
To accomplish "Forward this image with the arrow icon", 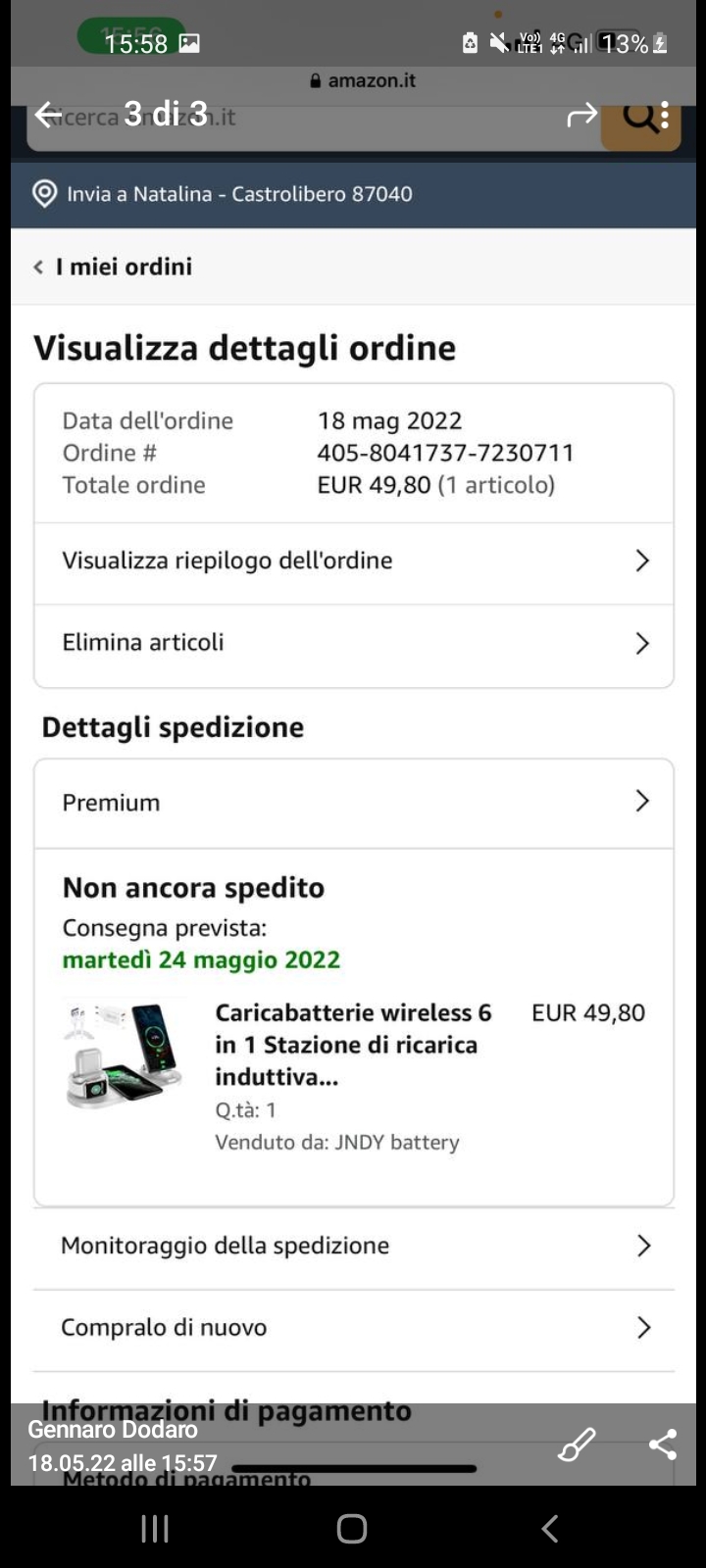I will pos(581,116).
